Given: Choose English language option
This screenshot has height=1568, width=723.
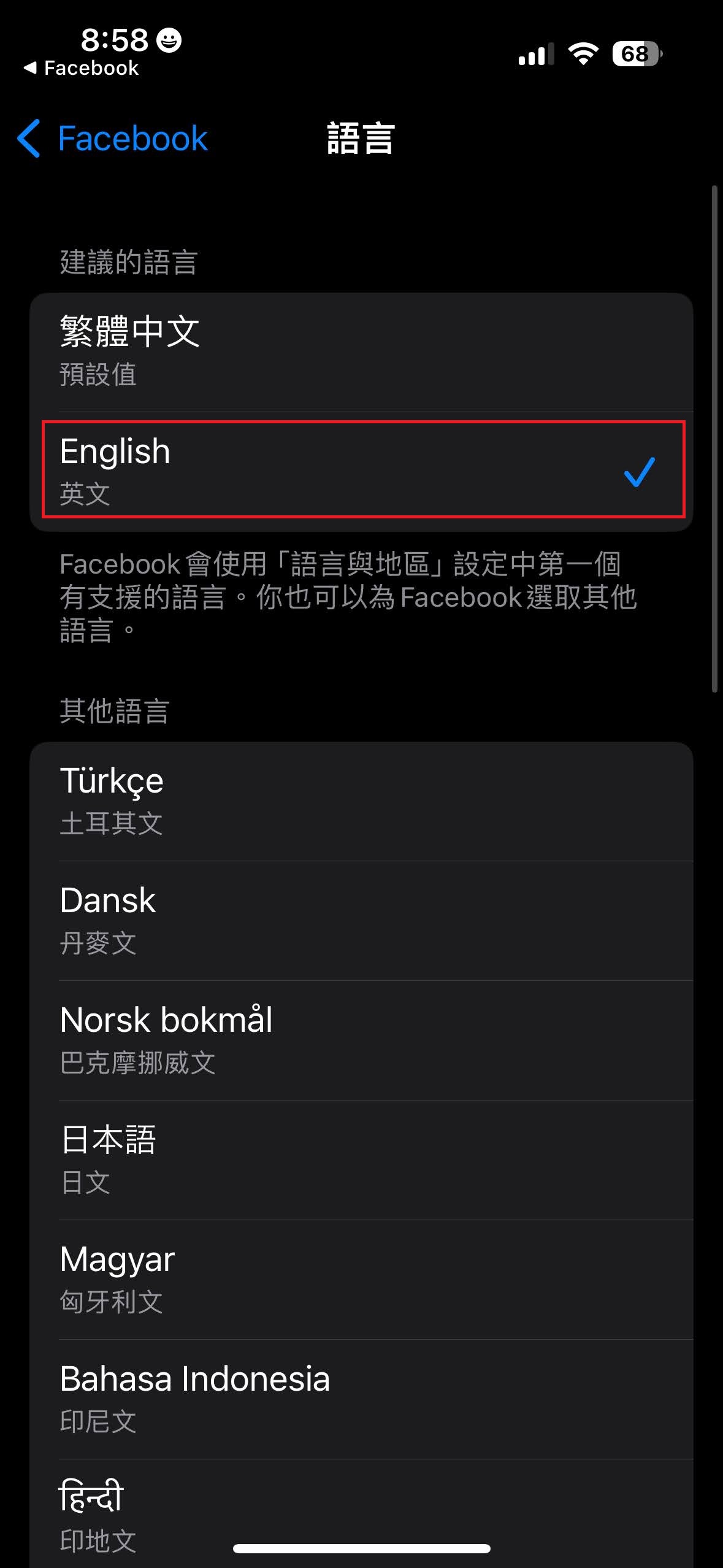Looking at the screenshot, I should (361, 470).
